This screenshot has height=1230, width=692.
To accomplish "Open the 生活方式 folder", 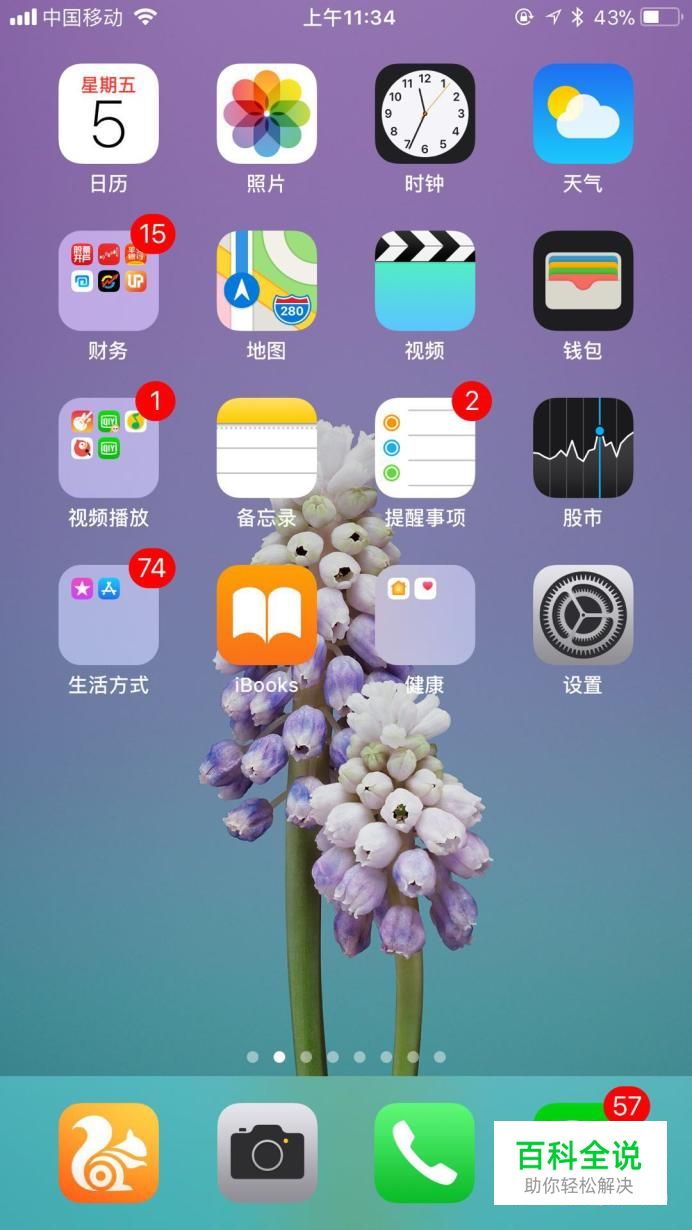I will tap(108, 615).
